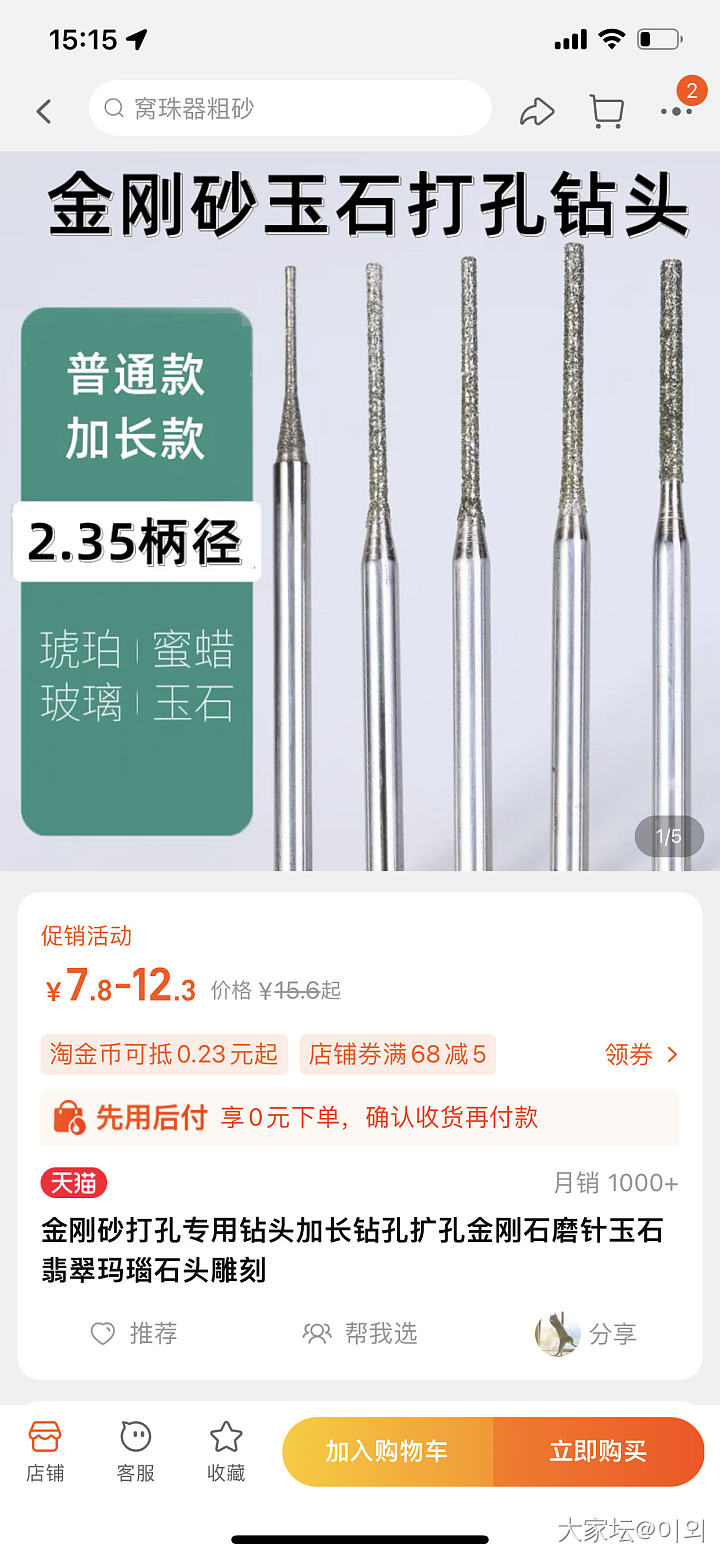The height and width of the screenshot is (1558, 720).
Task: Contact customer service 客服
Action: click(x=136, y=1451)
